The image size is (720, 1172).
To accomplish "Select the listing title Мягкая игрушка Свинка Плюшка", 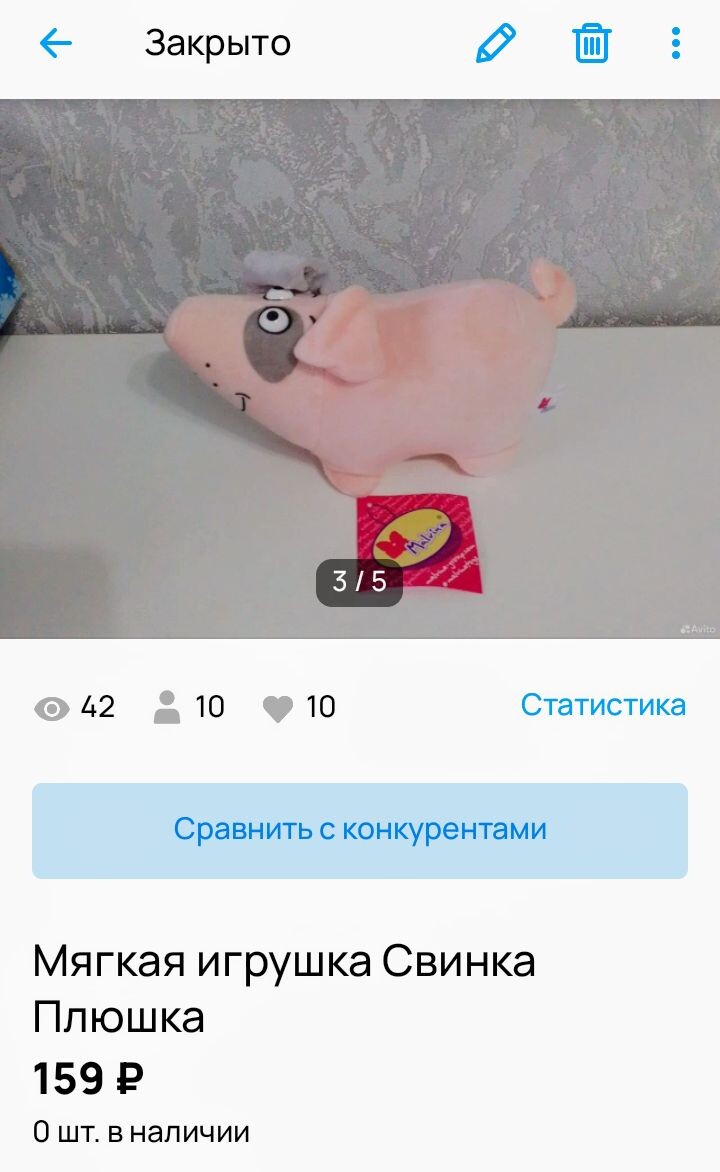I will click(283, 988).
